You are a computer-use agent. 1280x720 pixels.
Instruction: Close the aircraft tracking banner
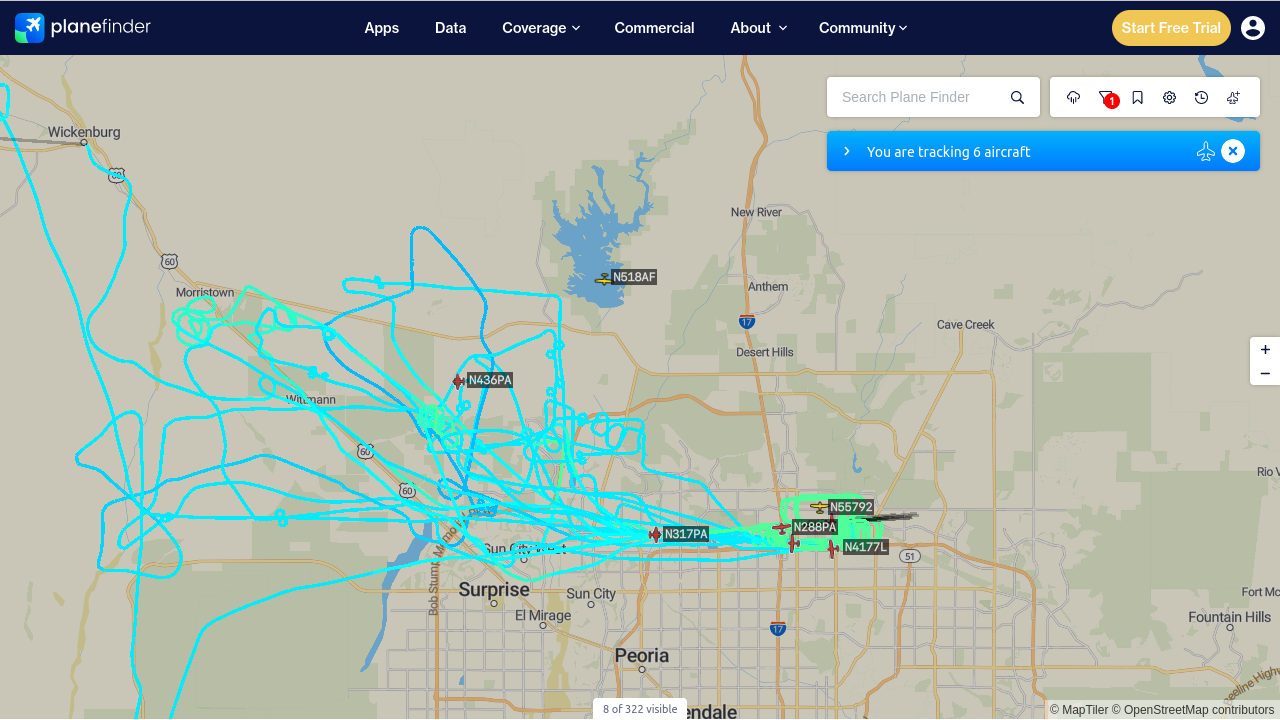point(1233,151)
